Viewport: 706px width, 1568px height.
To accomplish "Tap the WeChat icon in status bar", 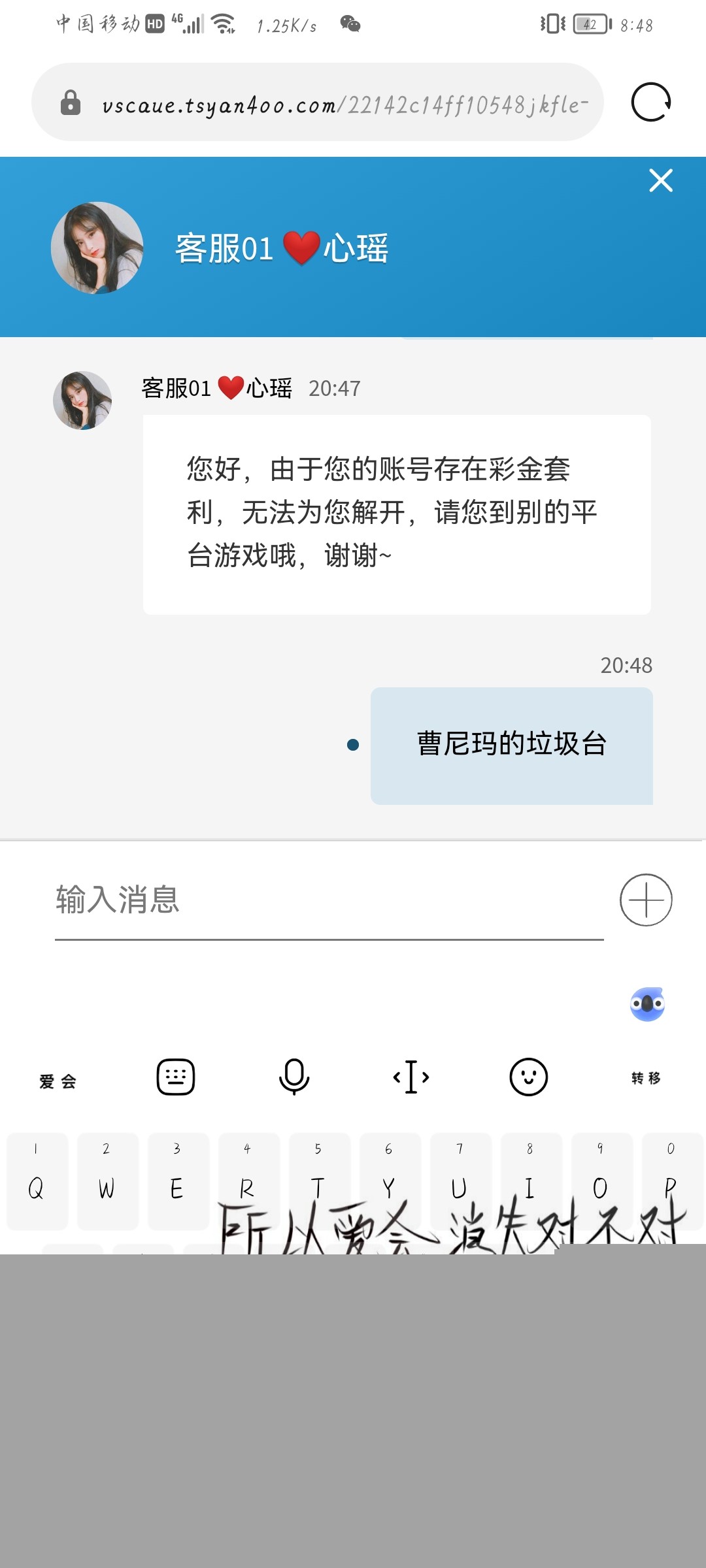I will coord(352,25).
